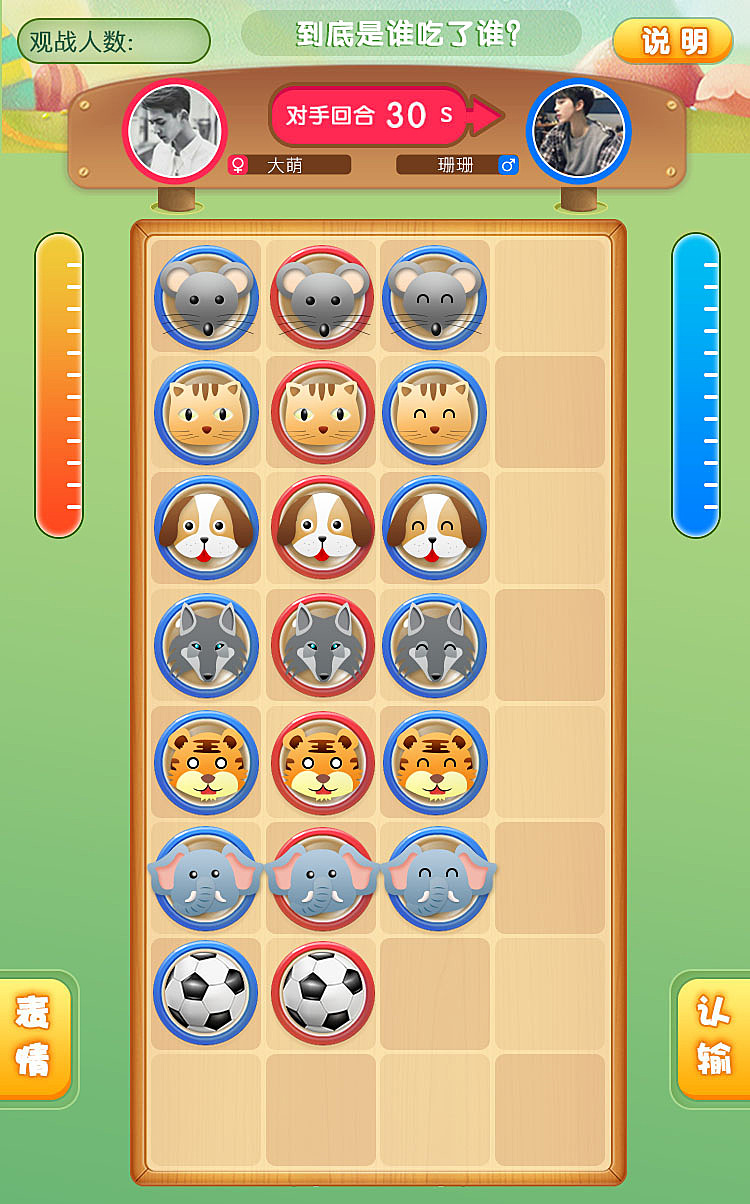This screenshot has height=1204, width=750.
Task: Select the red-ringed dog piece
Action: 322,529
